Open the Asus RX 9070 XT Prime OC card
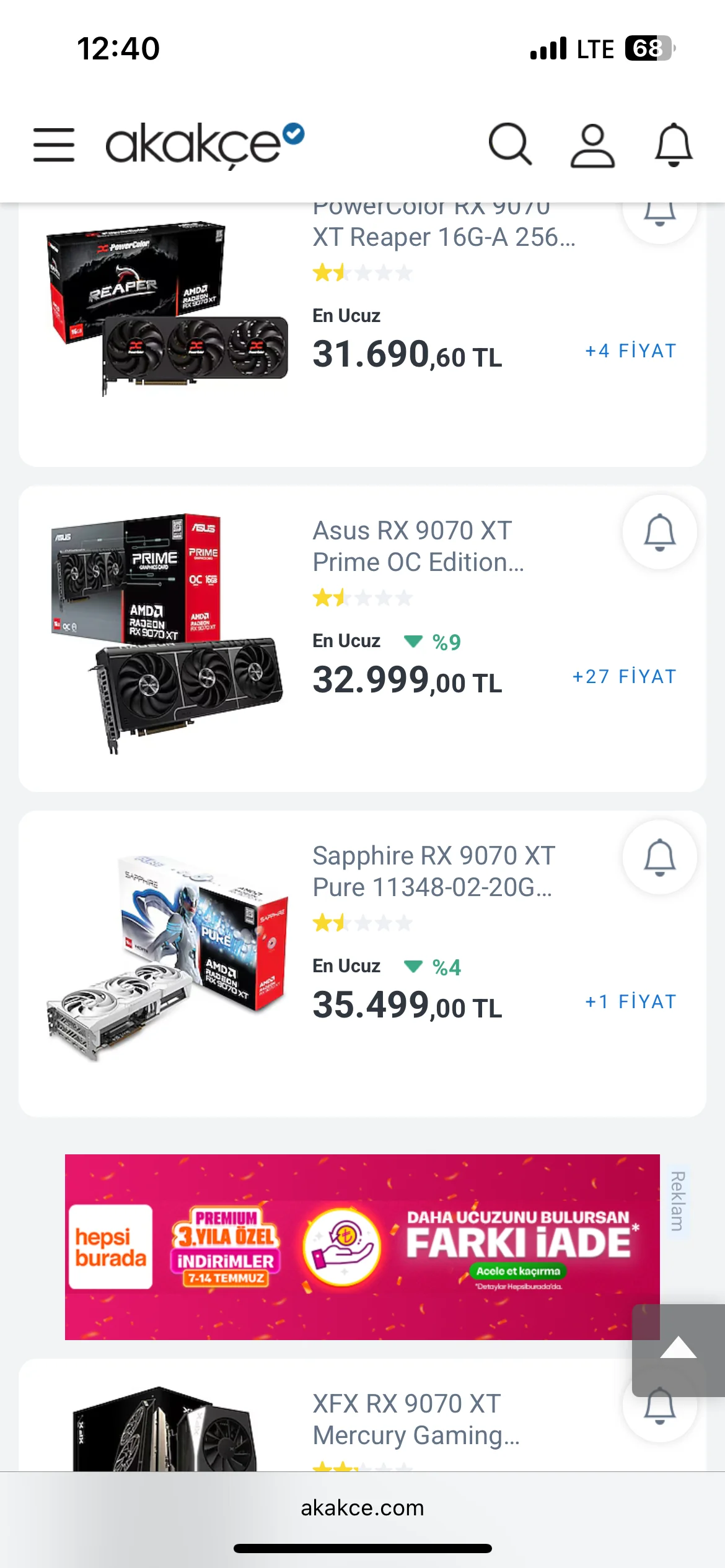 [418, 546]
